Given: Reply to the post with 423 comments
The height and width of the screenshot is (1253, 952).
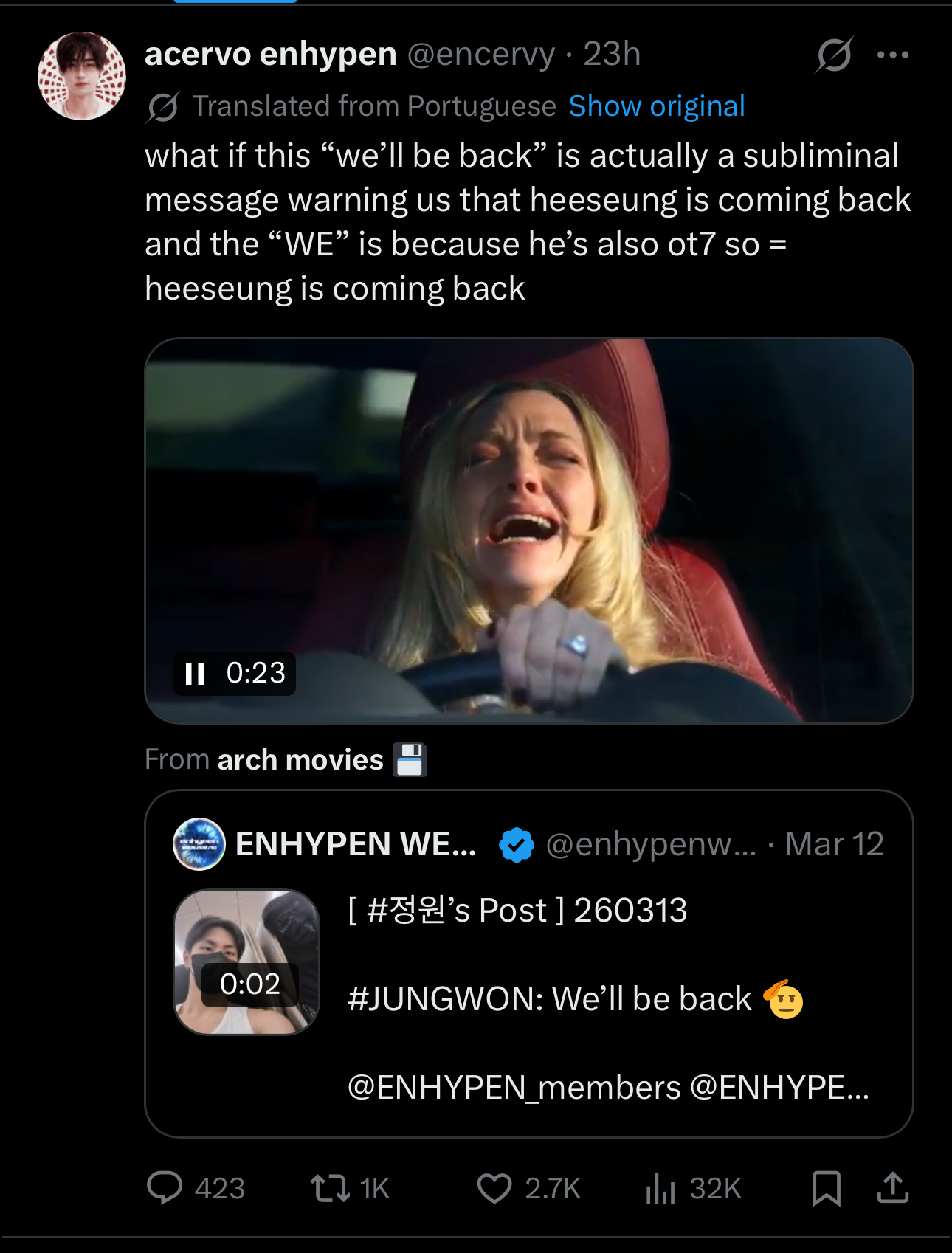Looking at the screenshot, I should [x=196, y=1188].
